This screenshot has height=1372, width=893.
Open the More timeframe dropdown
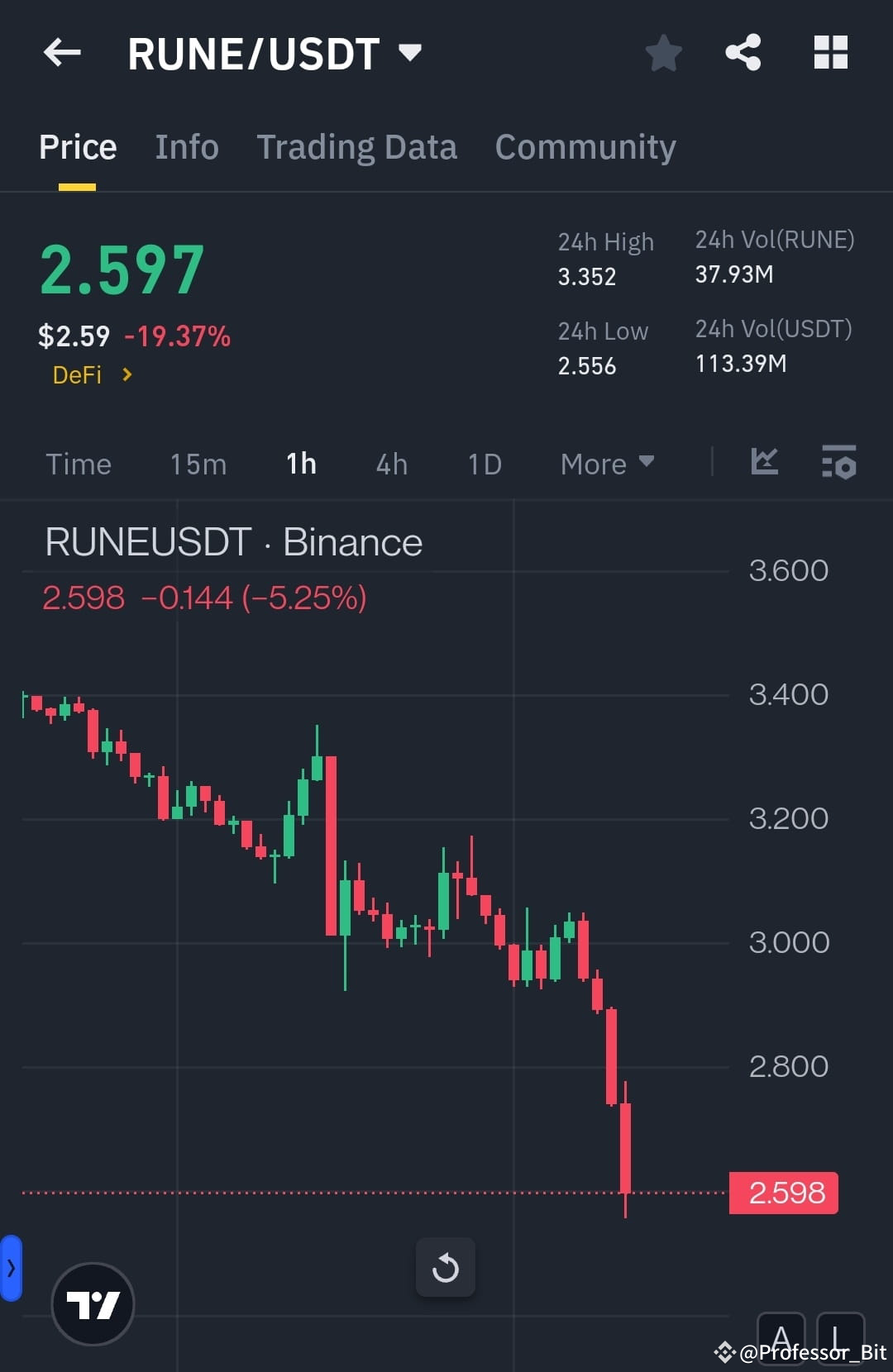(x=606, y=464)
